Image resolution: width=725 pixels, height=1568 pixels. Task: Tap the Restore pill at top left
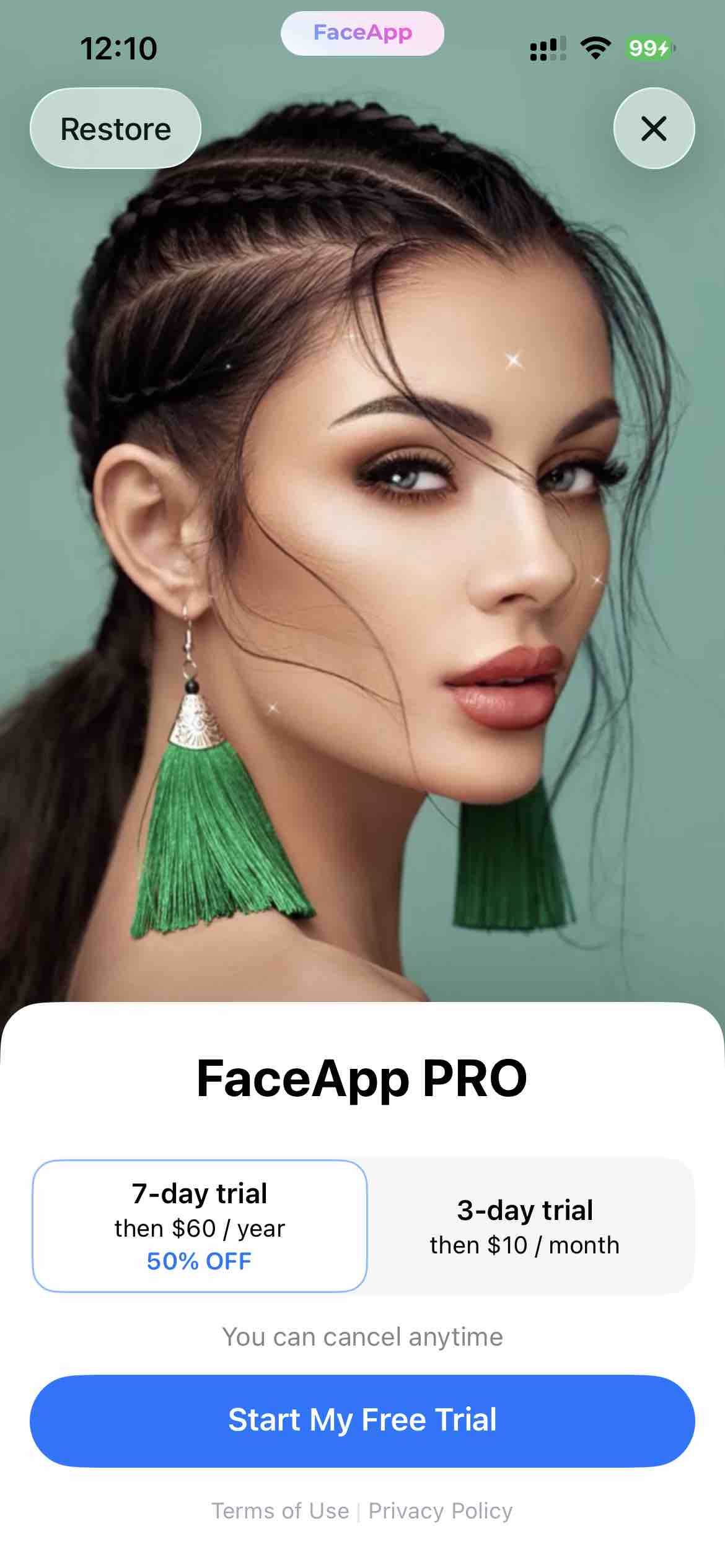point(115,128)
